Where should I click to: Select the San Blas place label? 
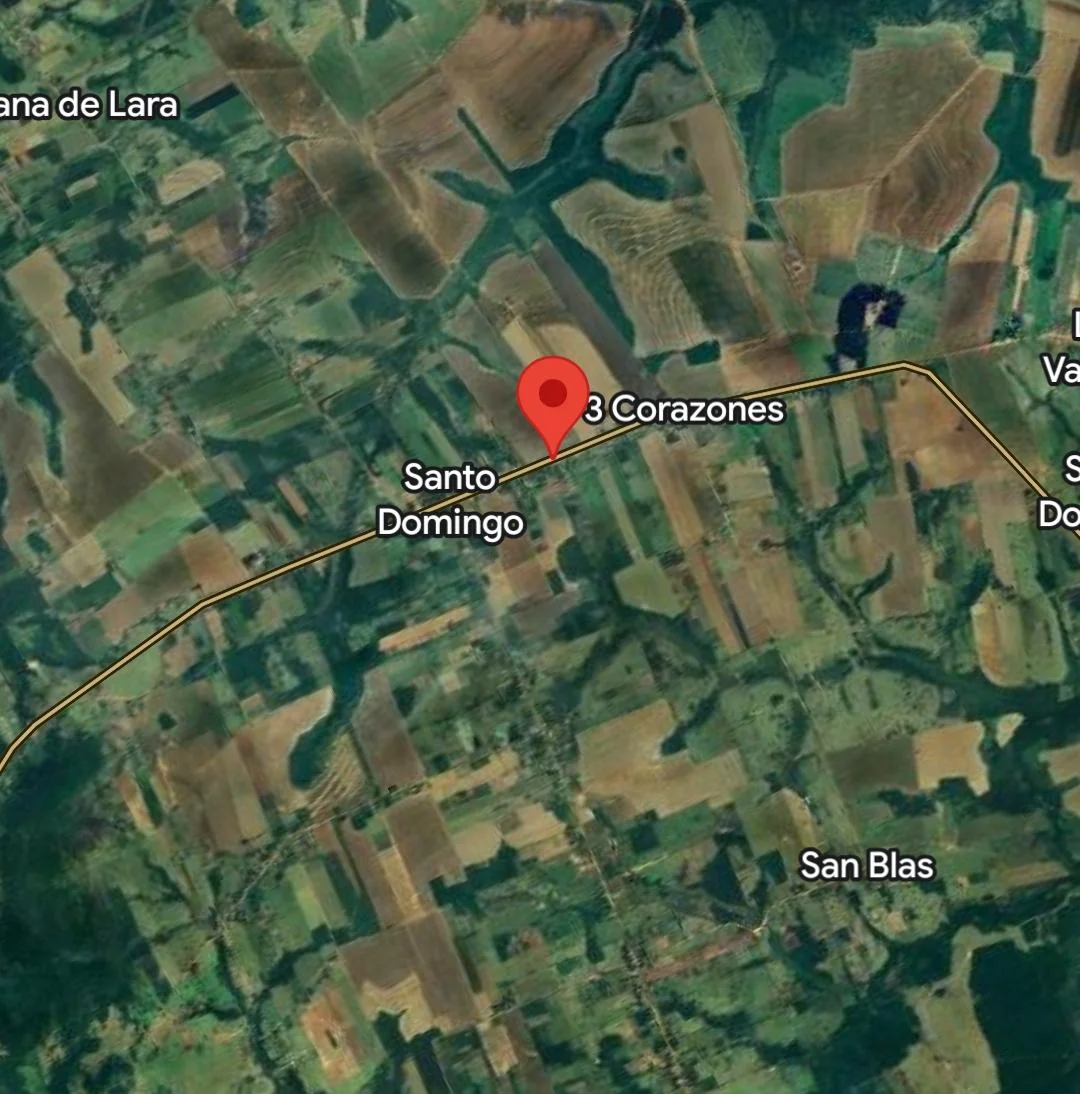866,865
